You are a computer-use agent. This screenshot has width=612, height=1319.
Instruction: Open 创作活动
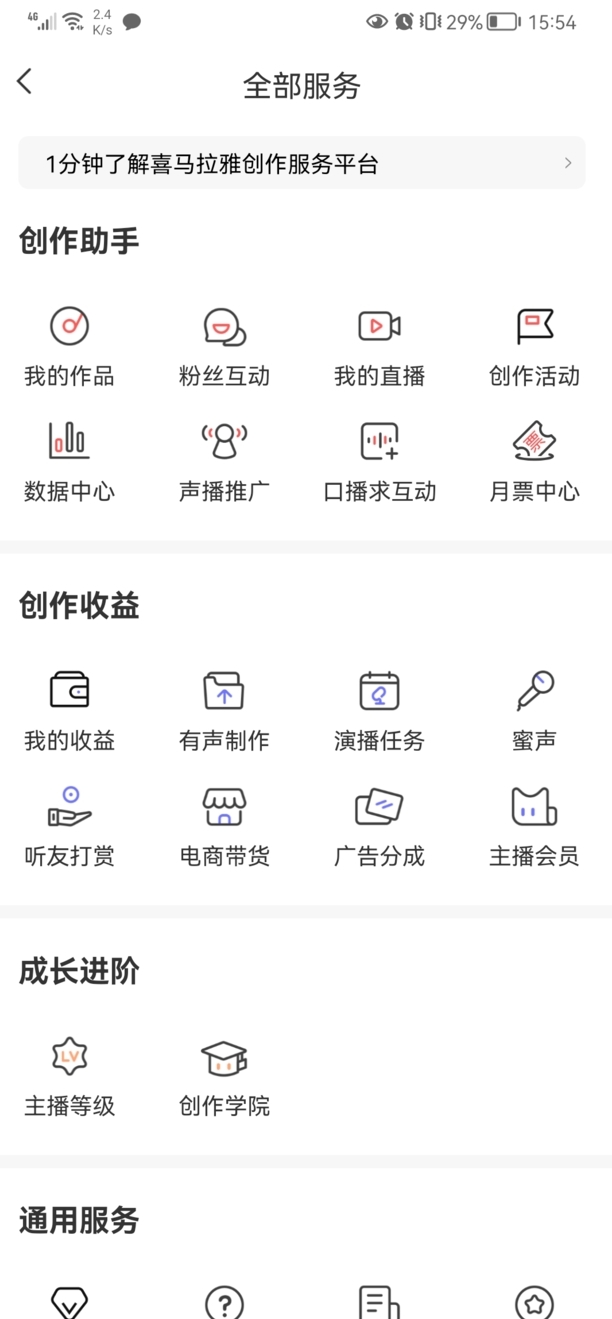[x=534, y=347]
